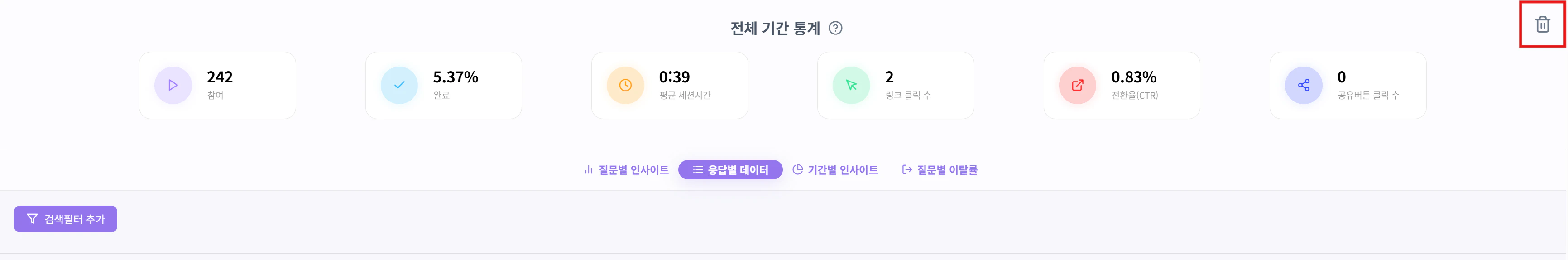
Task: Open the help icon beside 전체 기간 통계
Action: (835, 28)
